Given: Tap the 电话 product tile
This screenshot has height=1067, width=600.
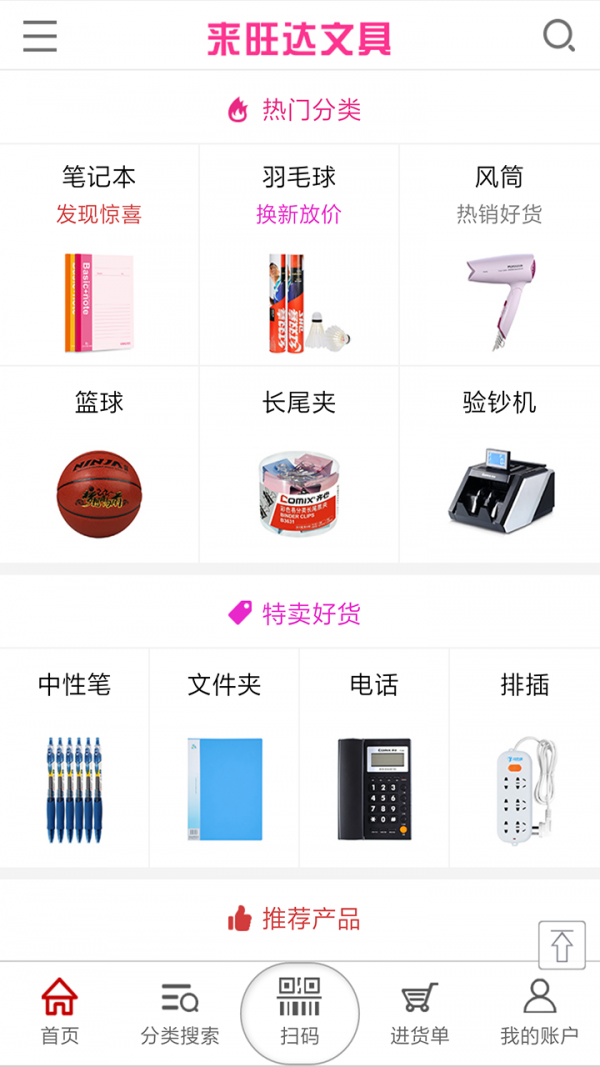Looking at the screenshot, I should 374,758.
